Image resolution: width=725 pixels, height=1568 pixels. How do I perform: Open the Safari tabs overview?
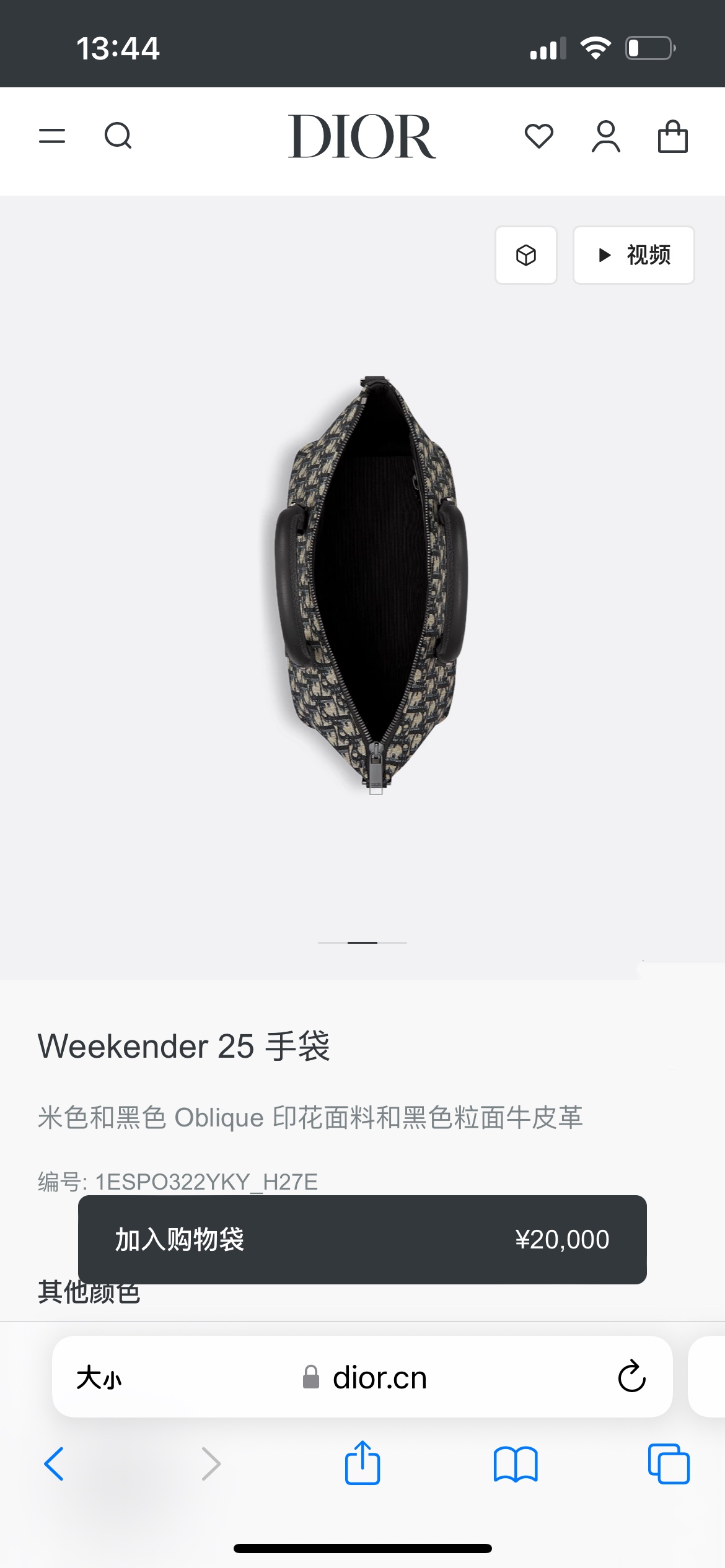[x=668, y=1464]
